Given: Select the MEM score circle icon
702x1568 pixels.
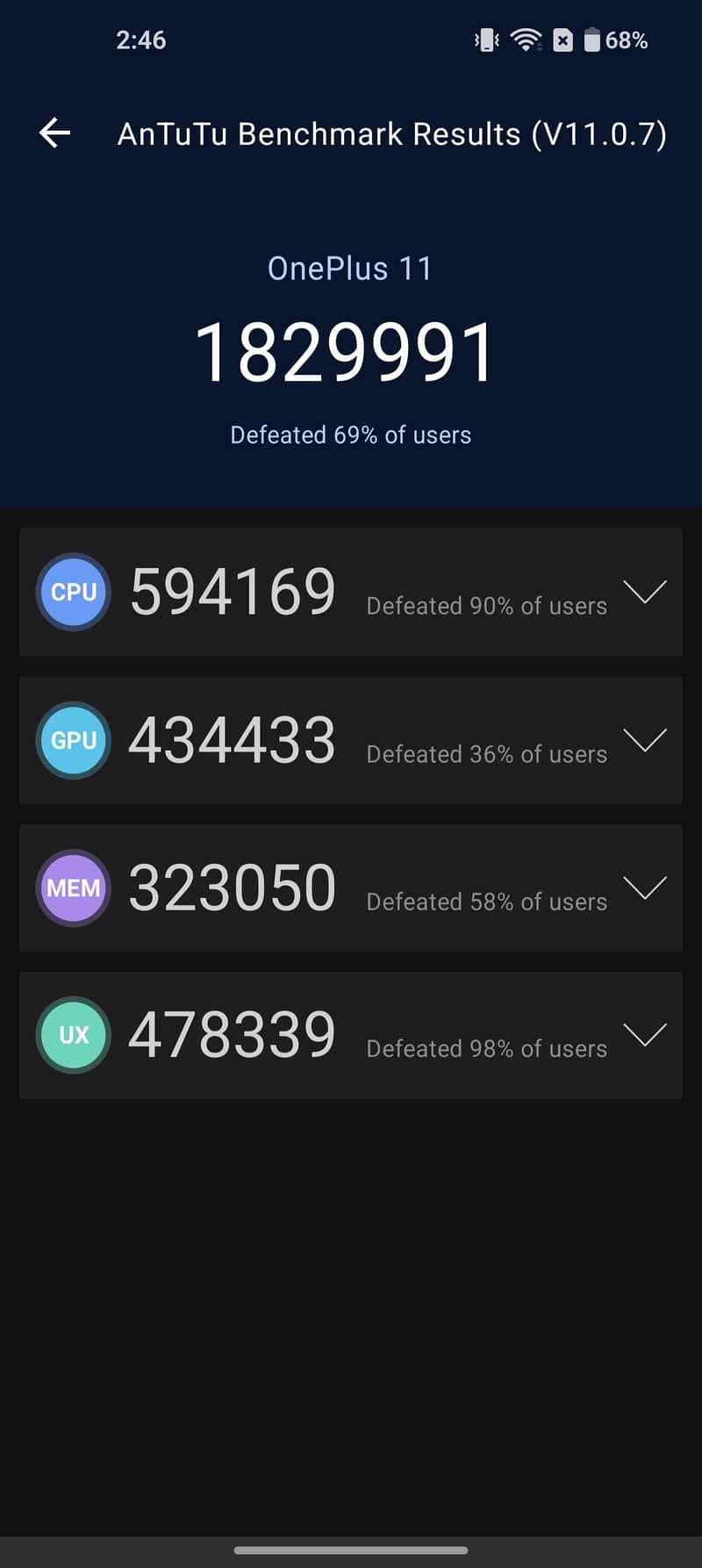Looking at the screenshot, I should [x=73, y=888].
